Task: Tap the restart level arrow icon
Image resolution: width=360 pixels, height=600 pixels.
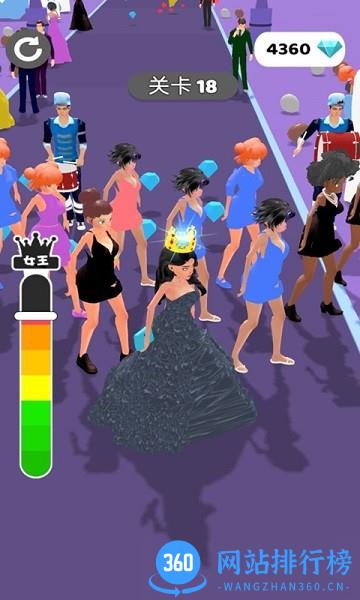Action: (x=28, y=49)
